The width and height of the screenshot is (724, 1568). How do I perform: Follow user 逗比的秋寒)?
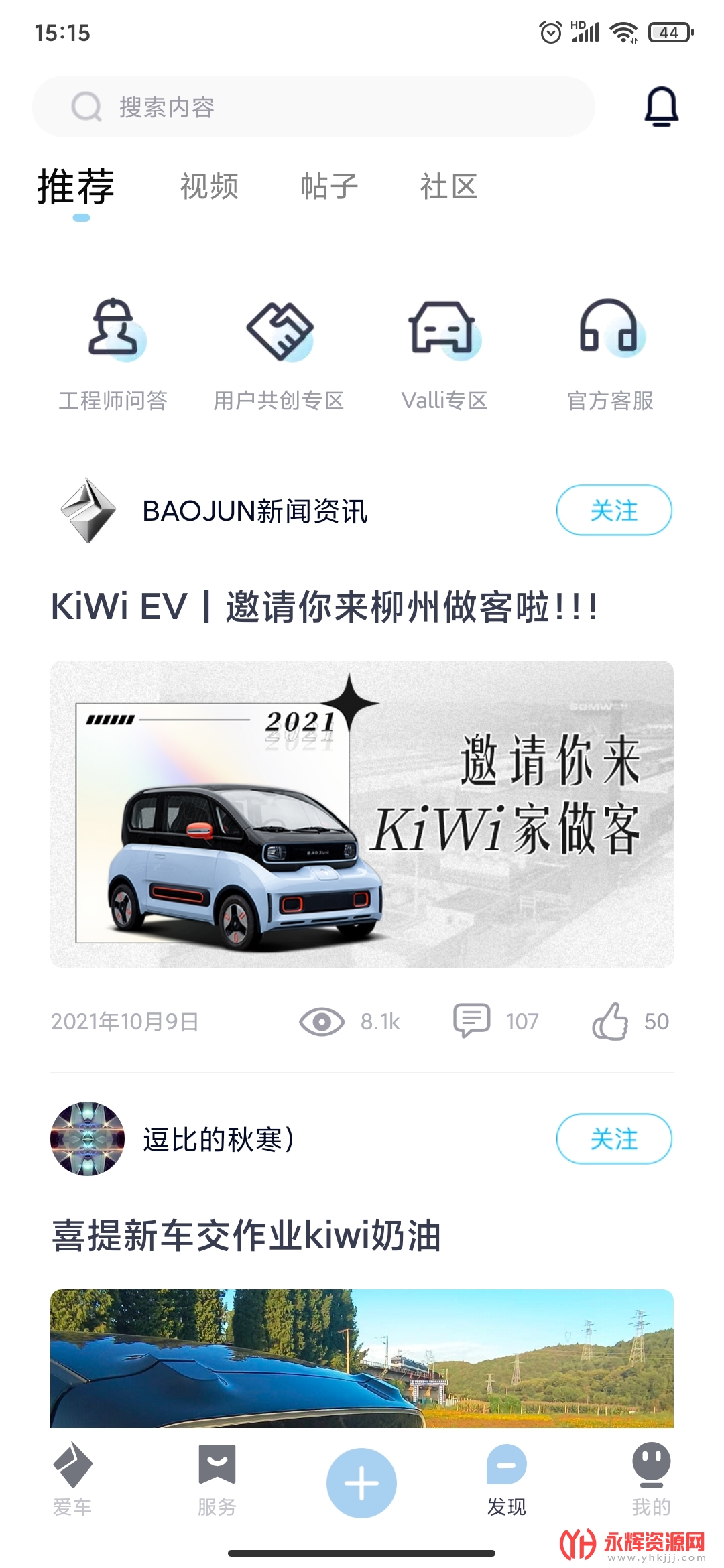pos(613,1138)
